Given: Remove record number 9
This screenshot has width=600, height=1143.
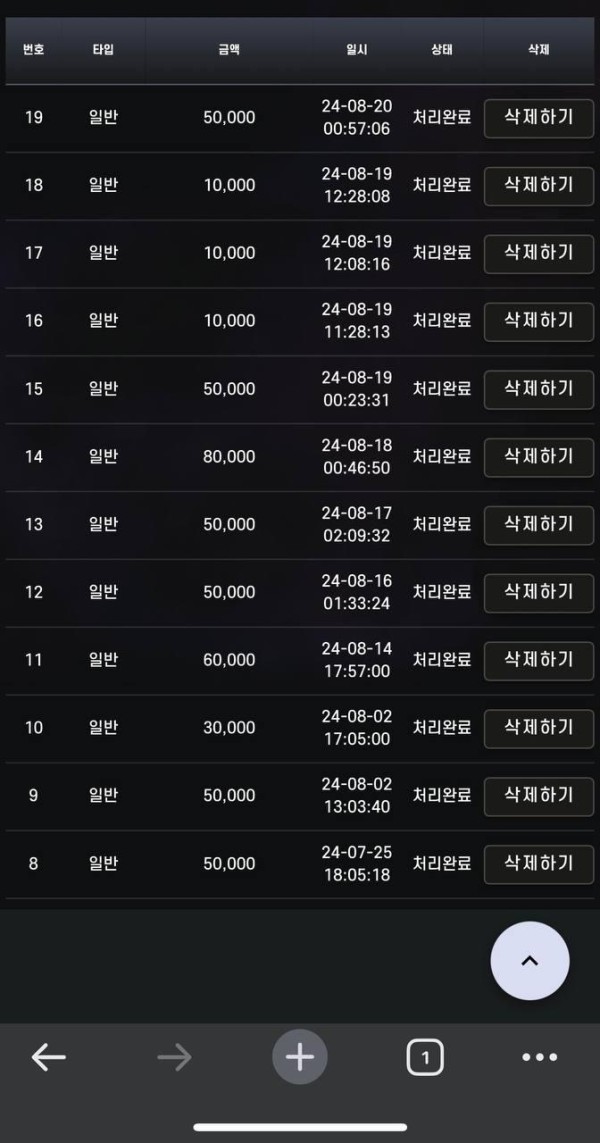Looking at the screenshot, I should (x=539, y=796).
